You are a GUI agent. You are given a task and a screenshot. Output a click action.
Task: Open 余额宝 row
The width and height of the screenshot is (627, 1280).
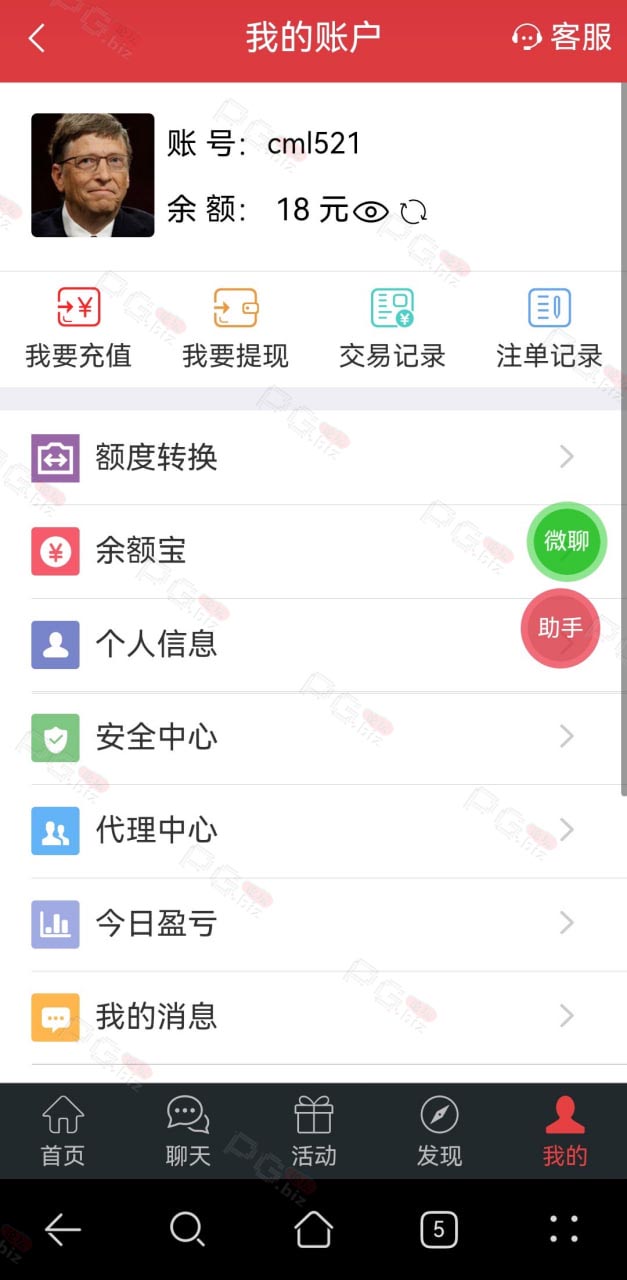(313, 551)
